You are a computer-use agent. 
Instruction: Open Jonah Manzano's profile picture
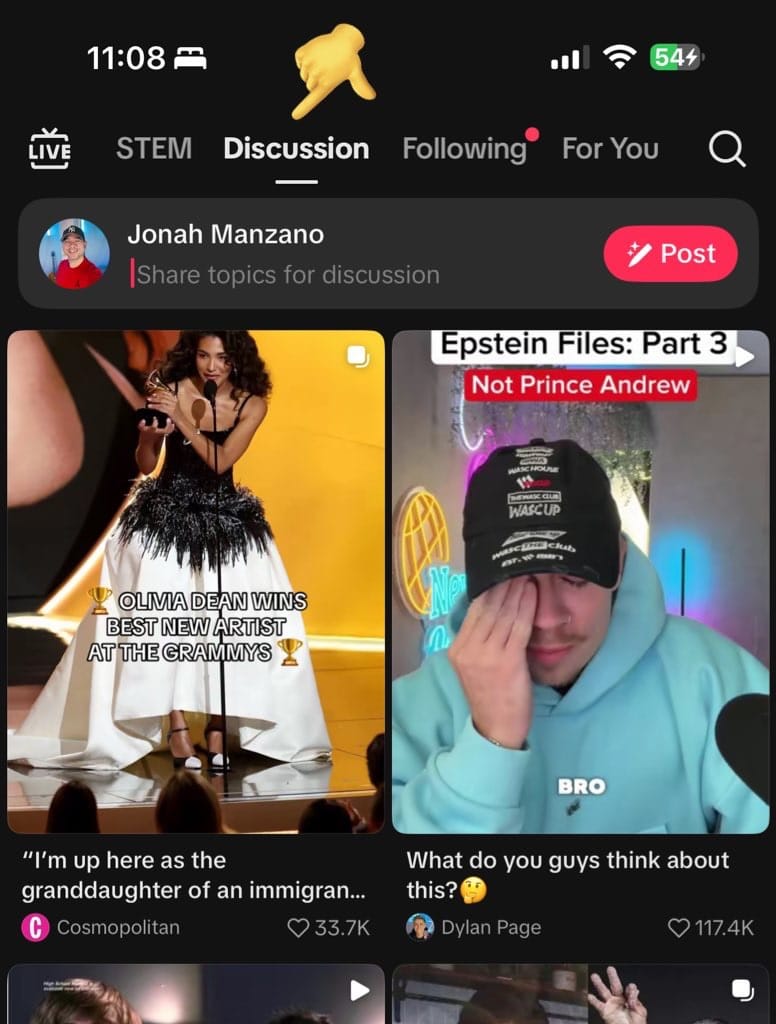(74, 254)
